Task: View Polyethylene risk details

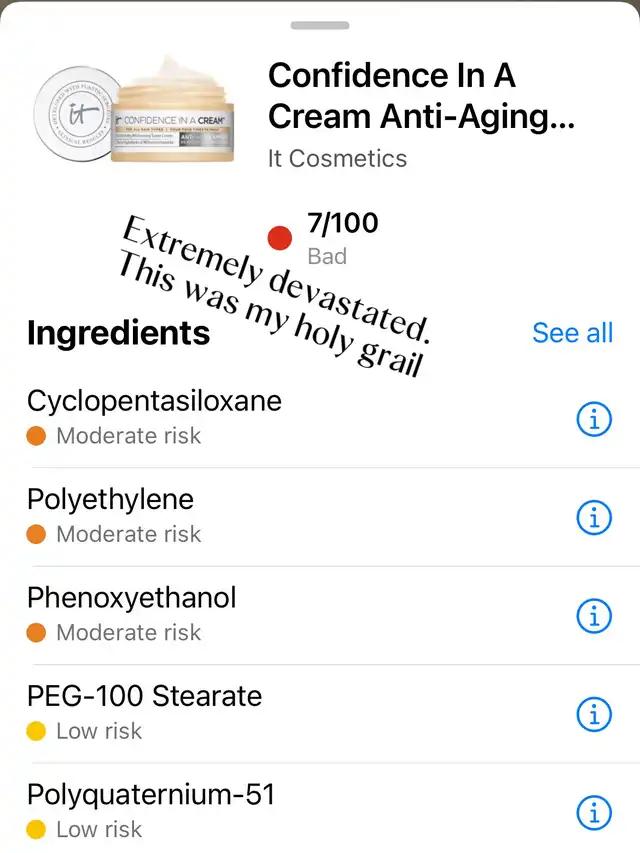Action: pos(594,518)
